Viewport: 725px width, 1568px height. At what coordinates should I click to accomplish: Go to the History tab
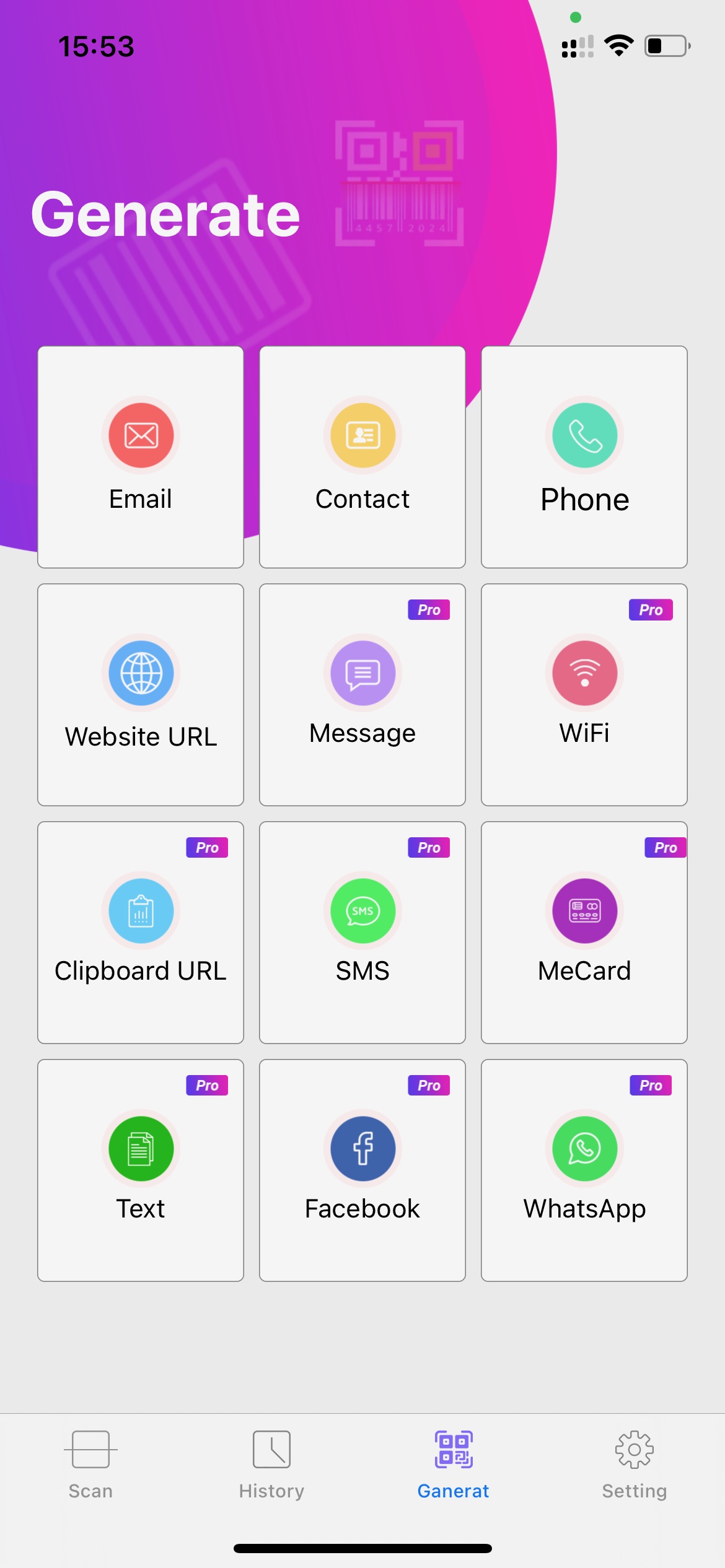click(x=271, y=1465)
